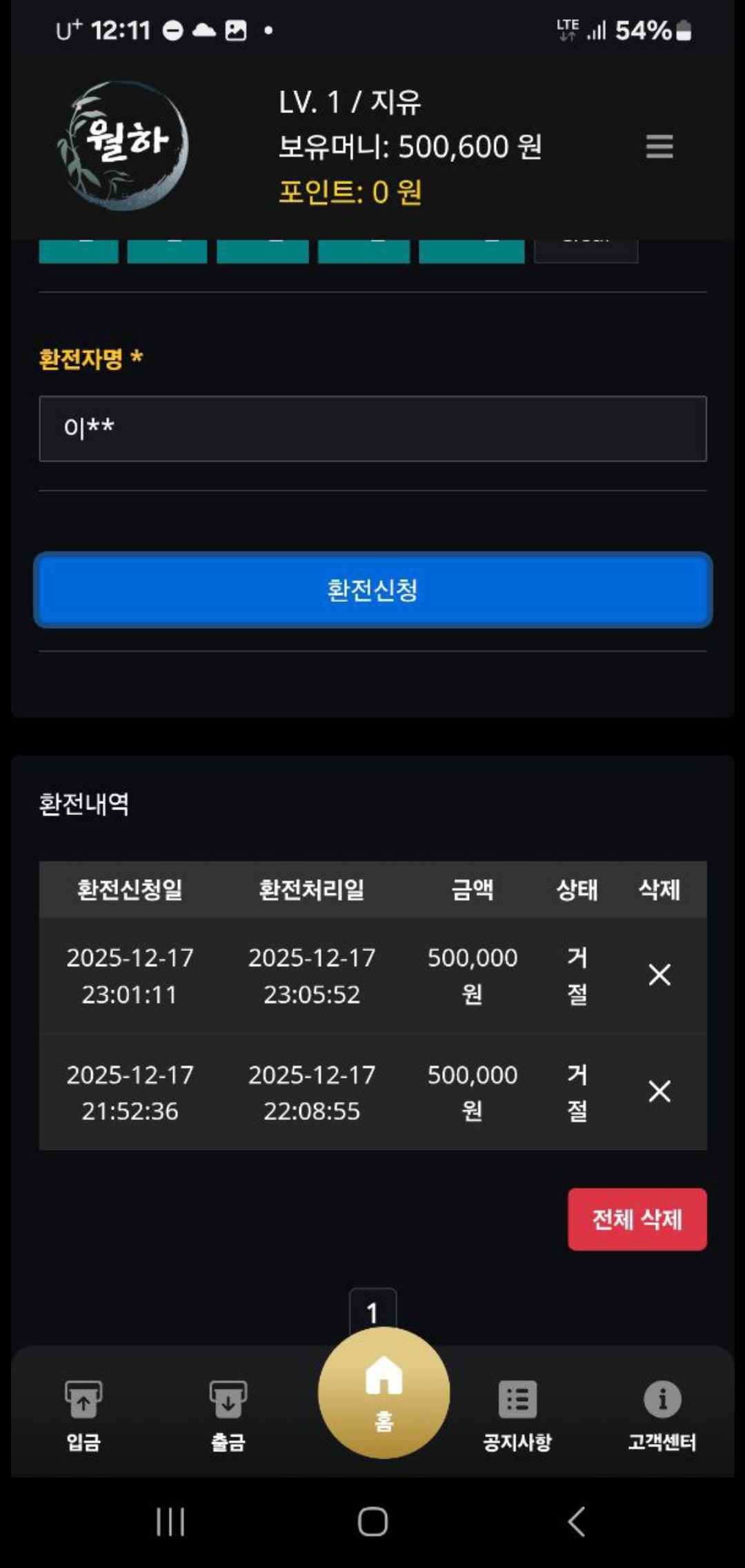Return to the 홈 home tab
This screenshot has height=1568, width=745.
384,1393
